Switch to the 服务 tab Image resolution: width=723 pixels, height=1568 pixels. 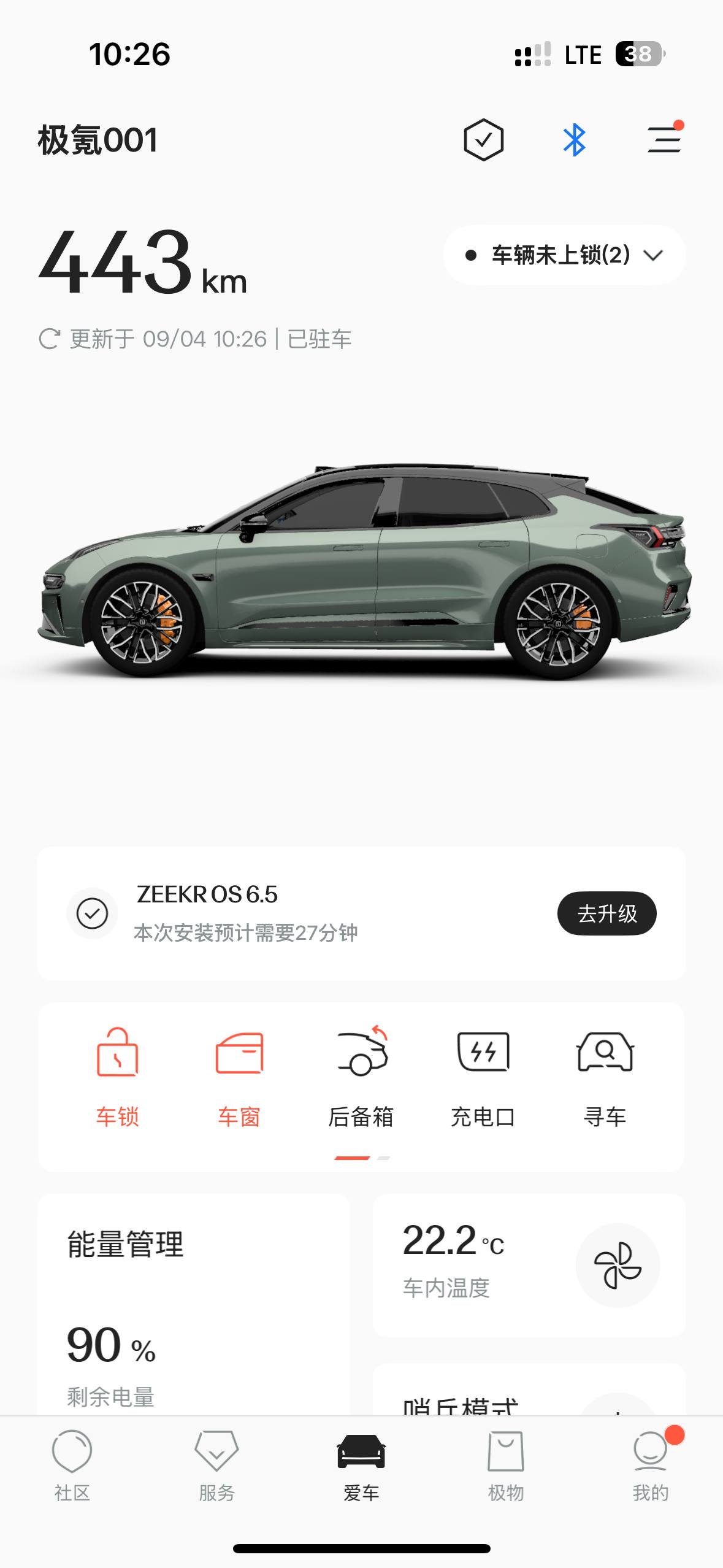216,1467
